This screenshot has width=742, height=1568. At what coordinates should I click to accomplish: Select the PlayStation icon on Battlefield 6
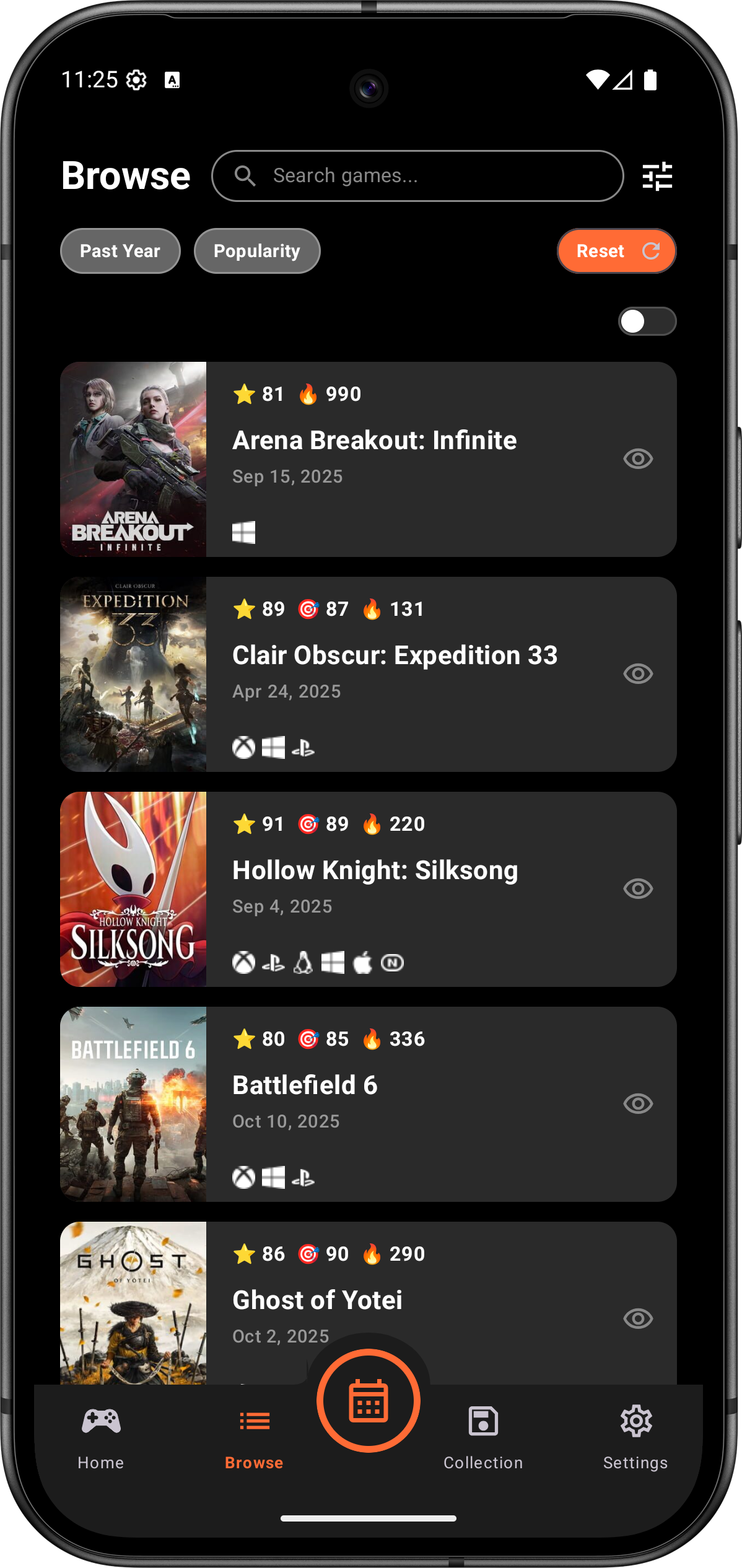(x=303, y=1178)
